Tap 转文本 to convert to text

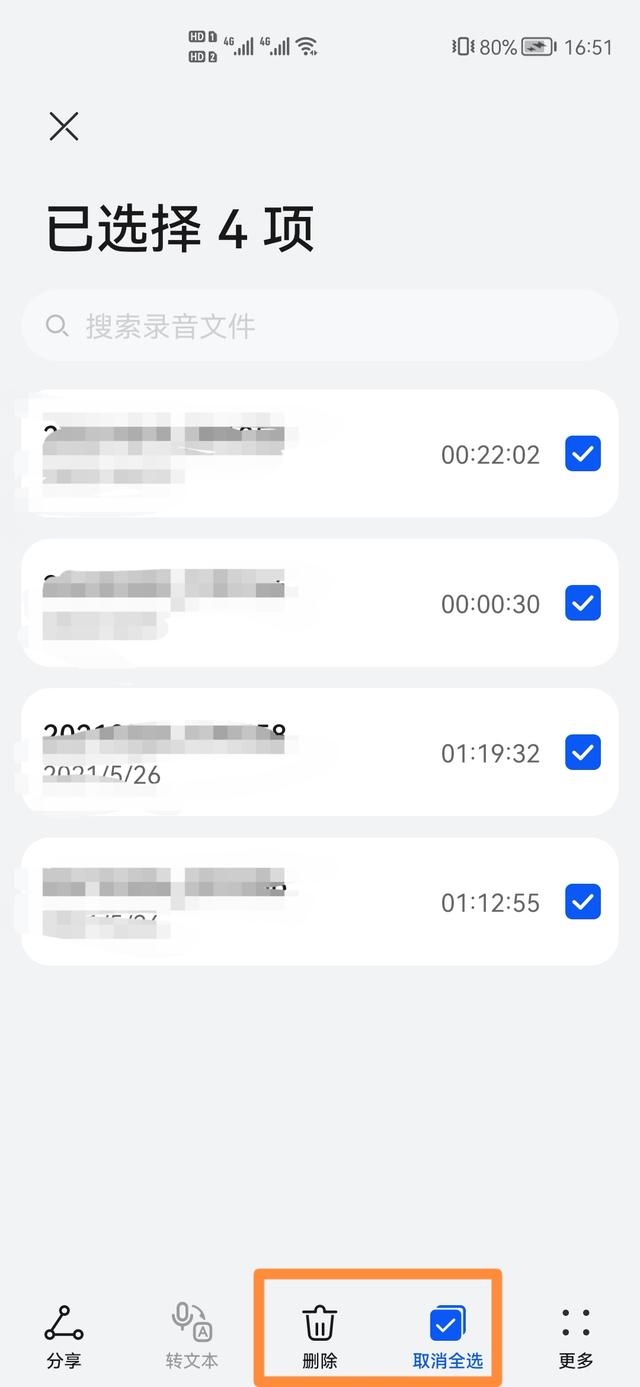point(192,1336)
